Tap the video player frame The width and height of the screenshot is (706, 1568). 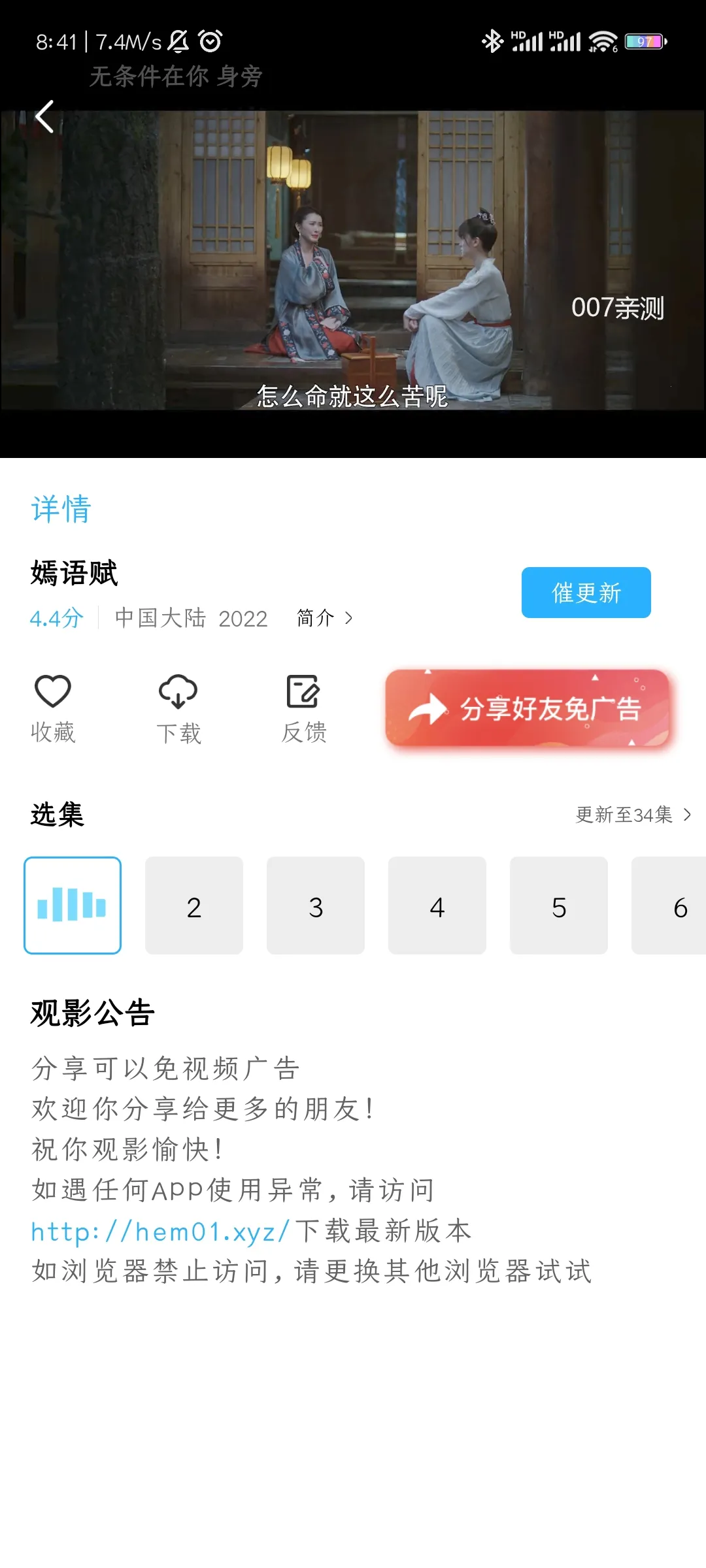click(x=353, y=274)
